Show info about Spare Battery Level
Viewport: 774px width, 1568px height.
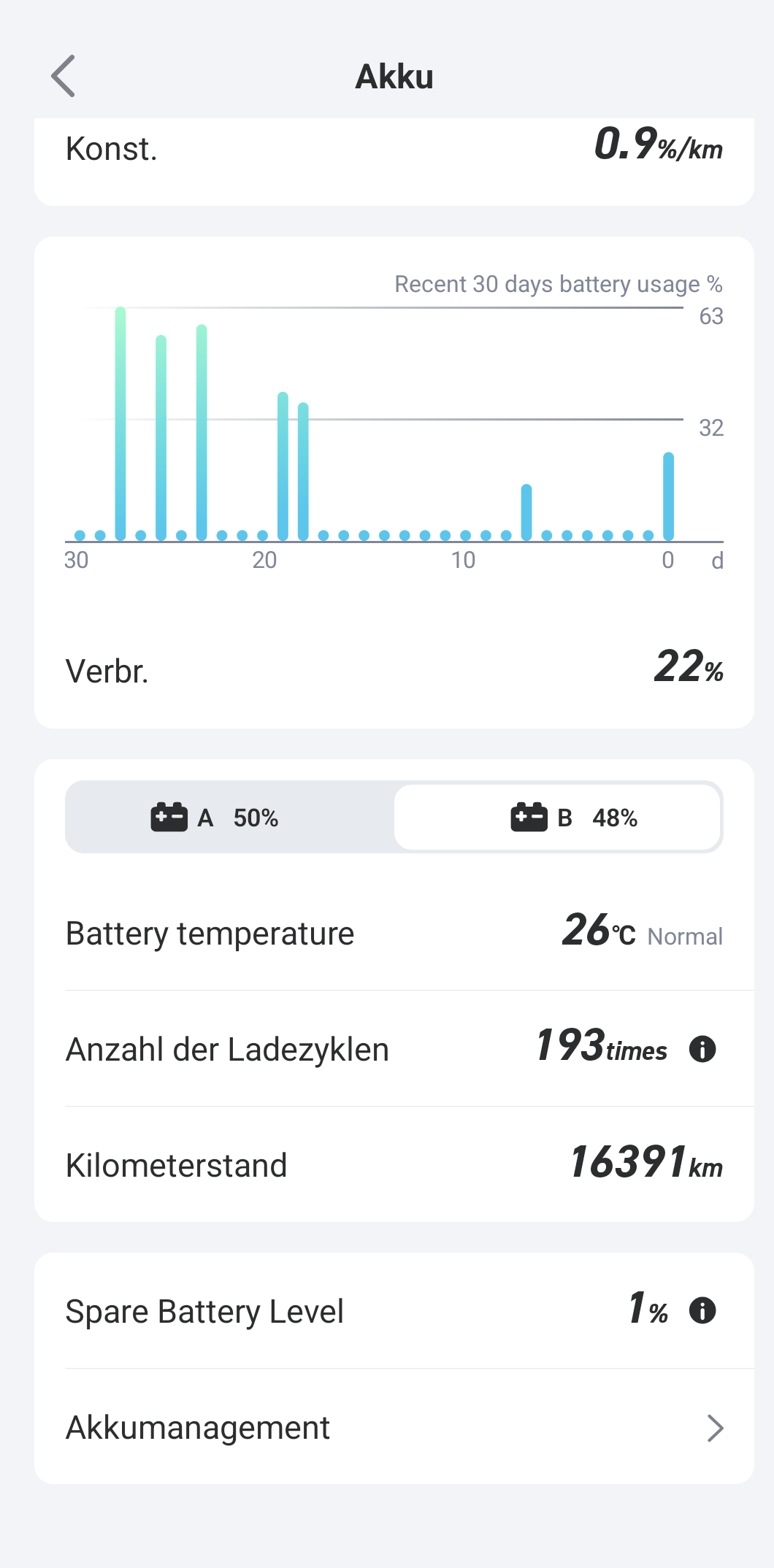(x=702, y=1311)
